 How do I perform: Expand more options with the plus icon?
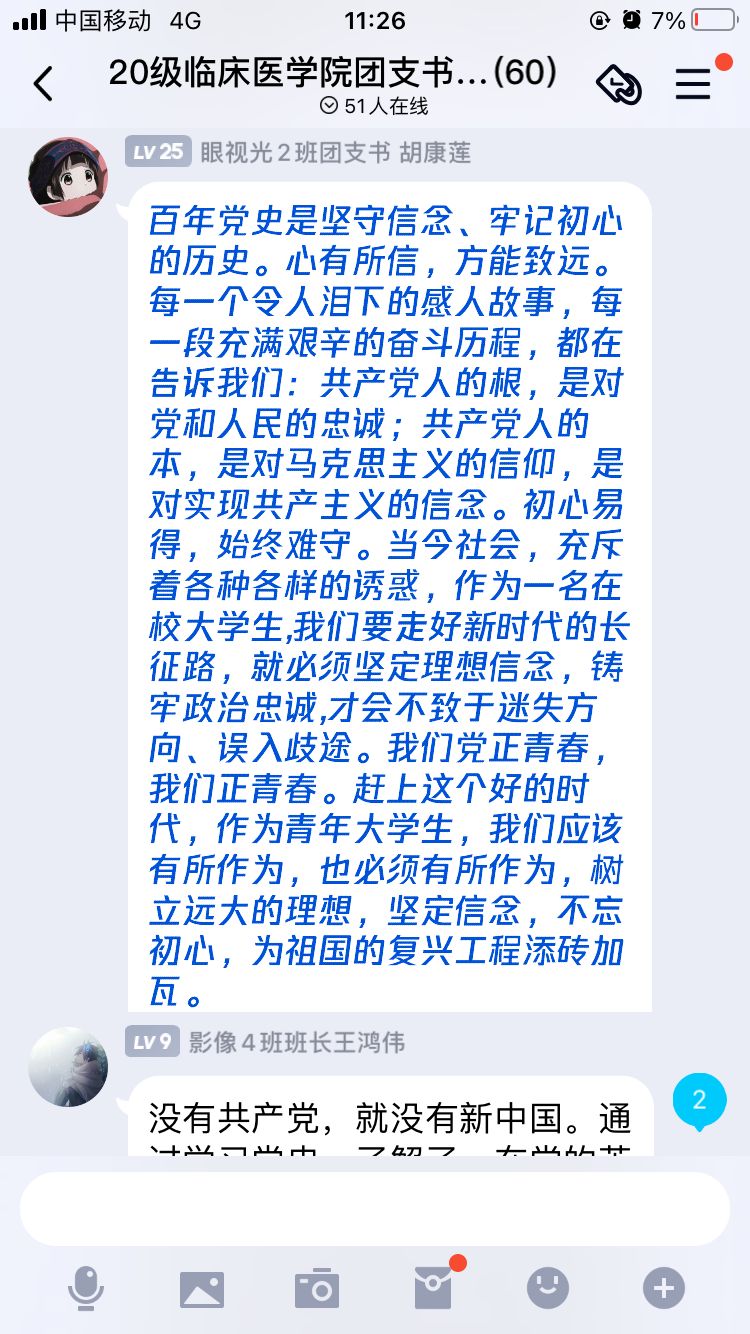[x=664, y=1288]
